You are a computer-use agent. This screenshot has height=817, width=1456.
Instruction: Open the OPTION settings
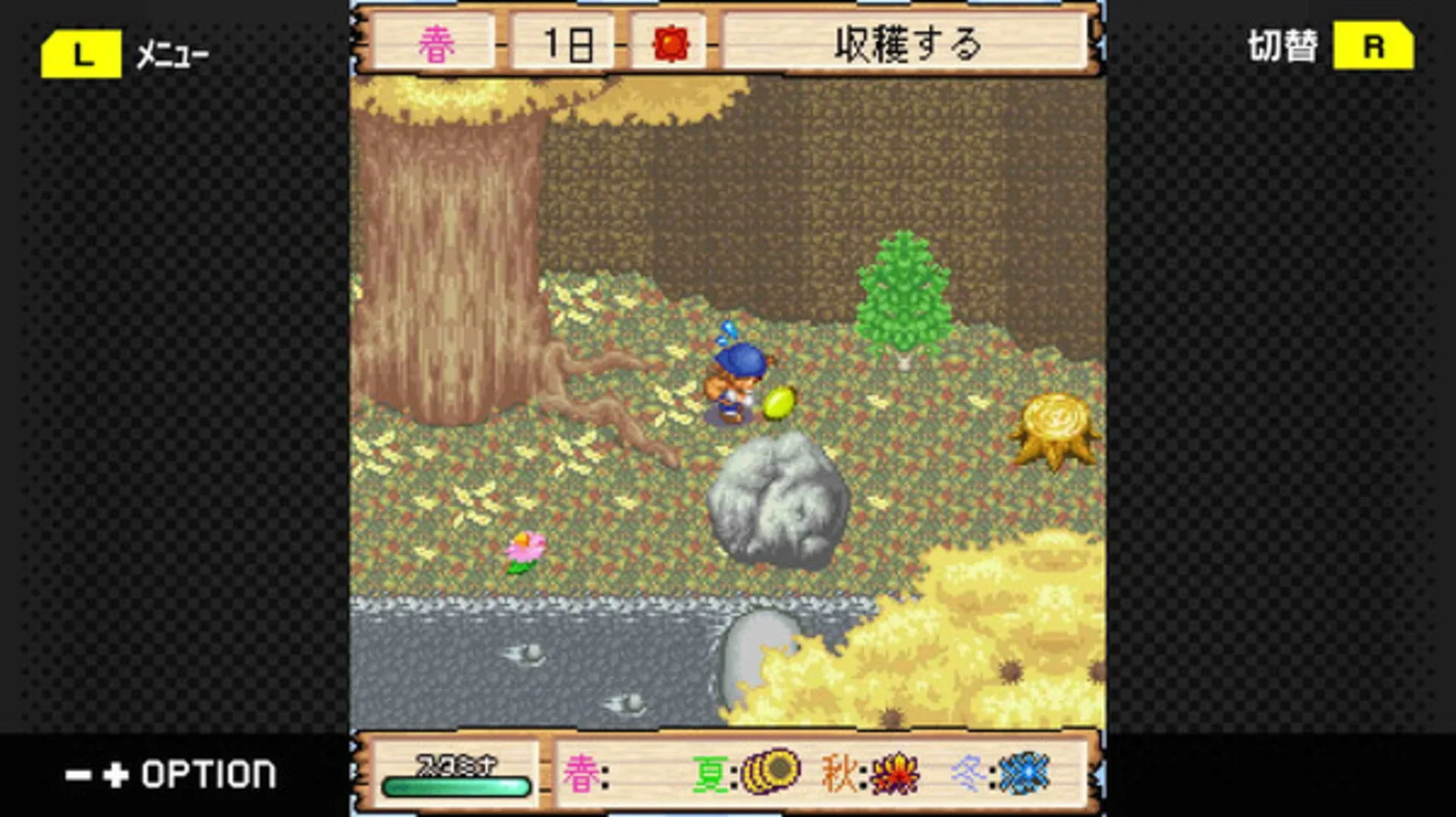[x=171, y=775]
